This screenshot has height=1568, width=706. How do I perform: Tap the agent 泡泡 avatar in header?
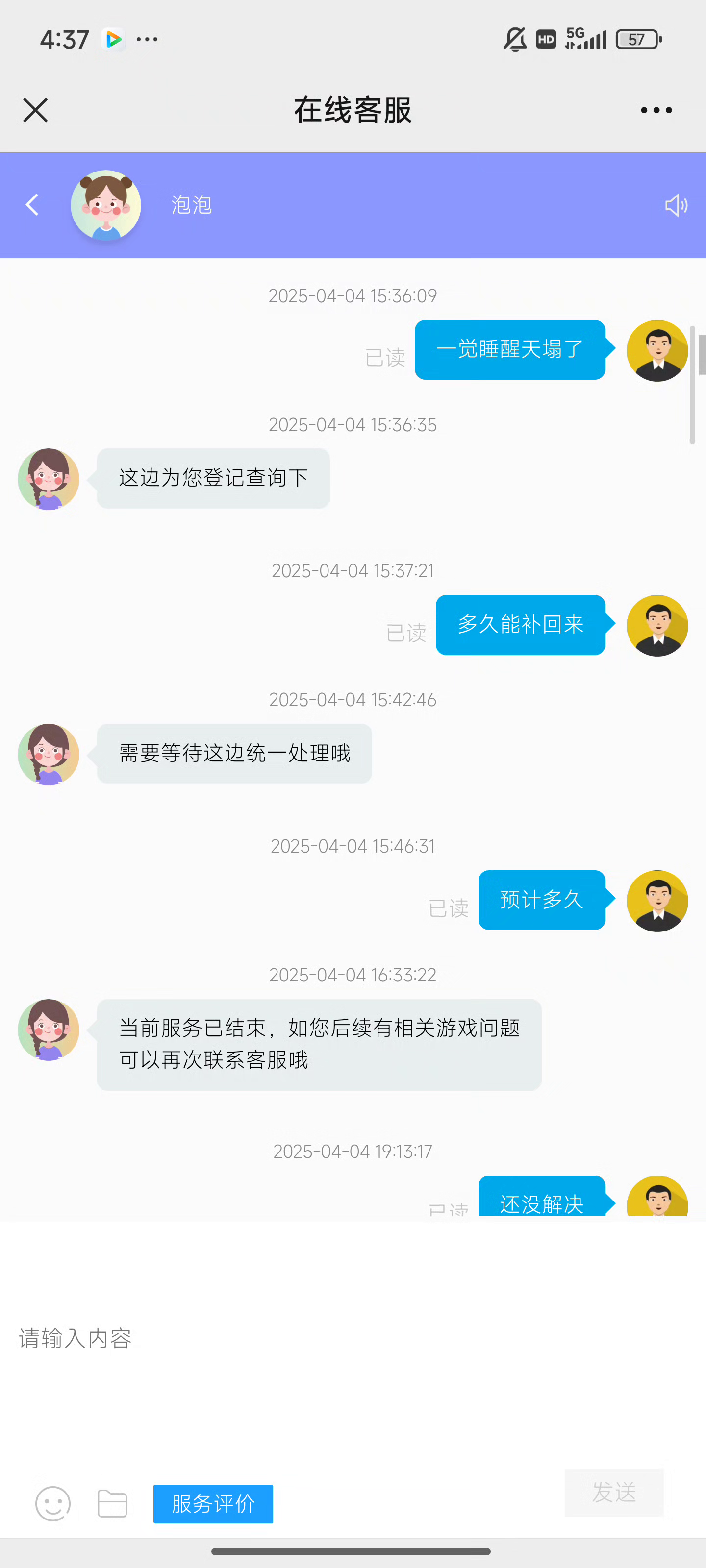[x=106, y=205]
